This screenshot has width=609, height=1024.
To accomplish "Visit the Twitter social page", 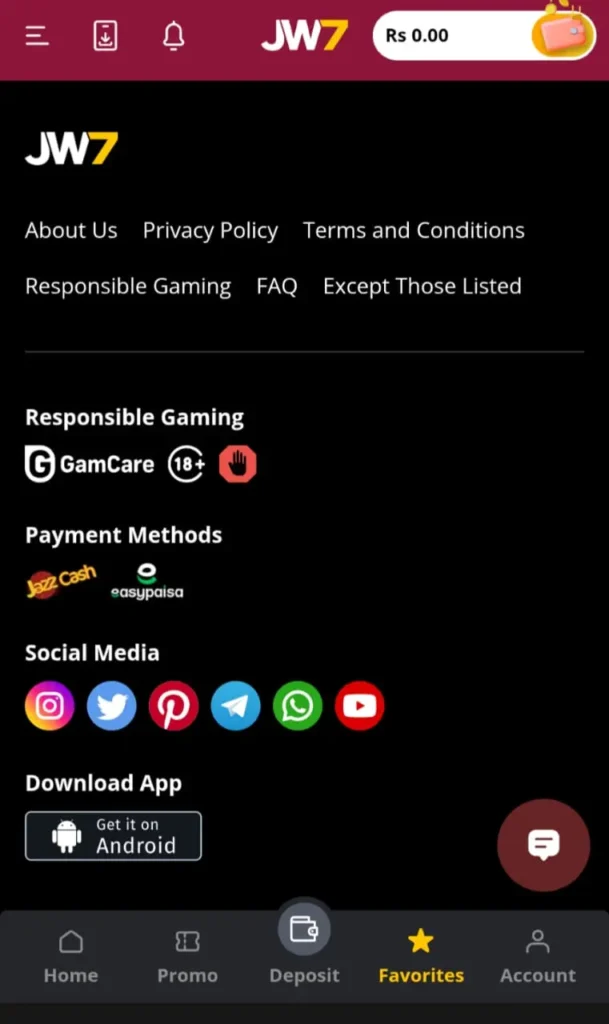I will coord(111,706).
